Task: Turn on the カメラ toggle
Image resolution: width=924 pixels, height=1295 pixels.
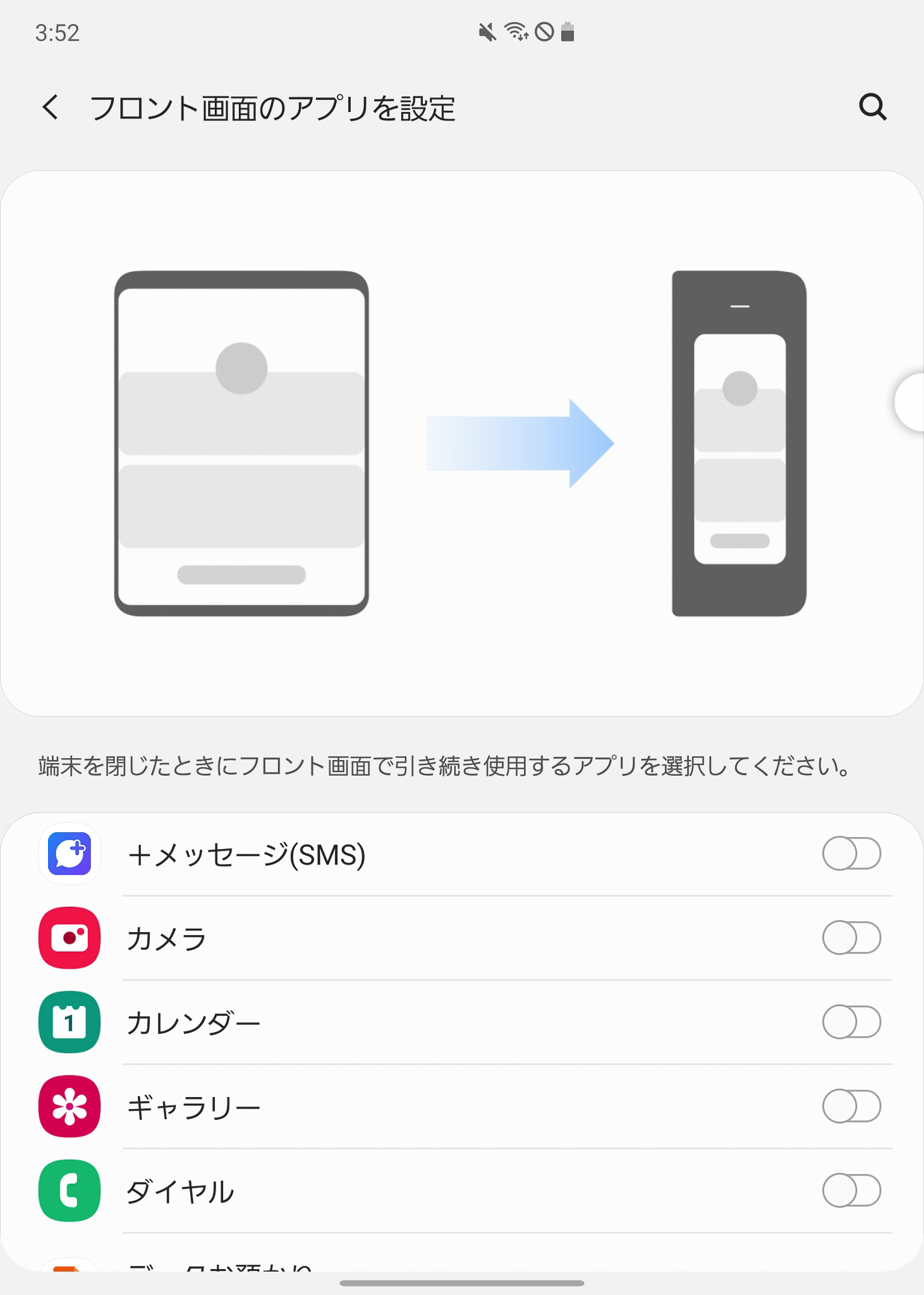Action: [851, 938]
